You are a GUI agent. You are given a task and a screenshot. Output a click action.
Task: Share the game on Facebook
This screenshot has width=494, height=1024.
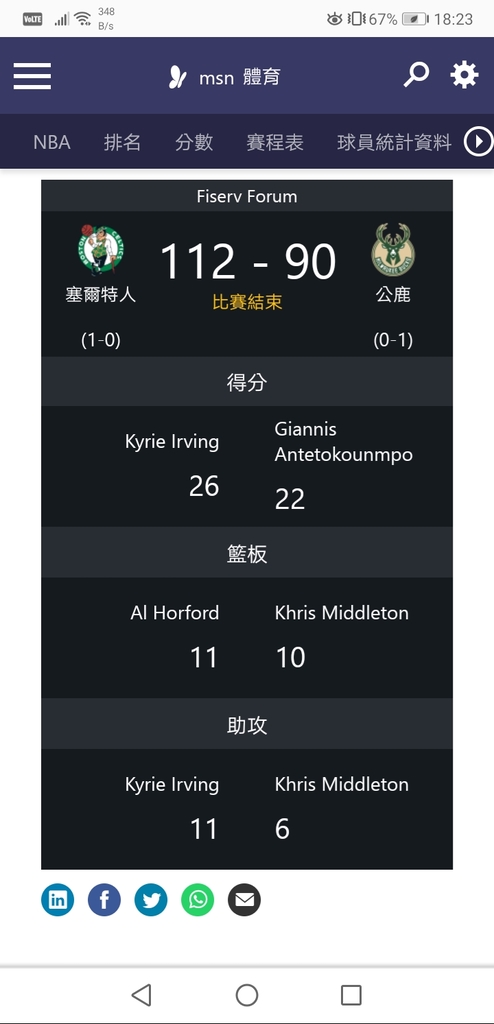tap(105, 900)
